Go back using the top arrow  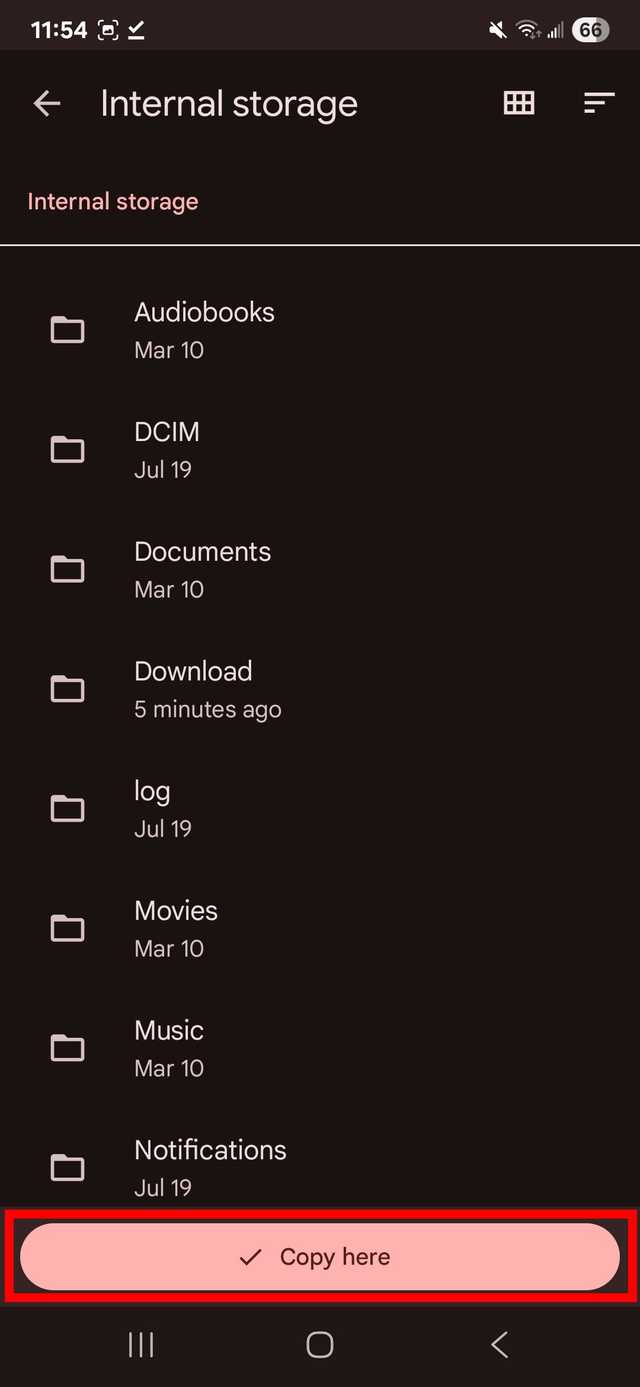coord(47,103)
